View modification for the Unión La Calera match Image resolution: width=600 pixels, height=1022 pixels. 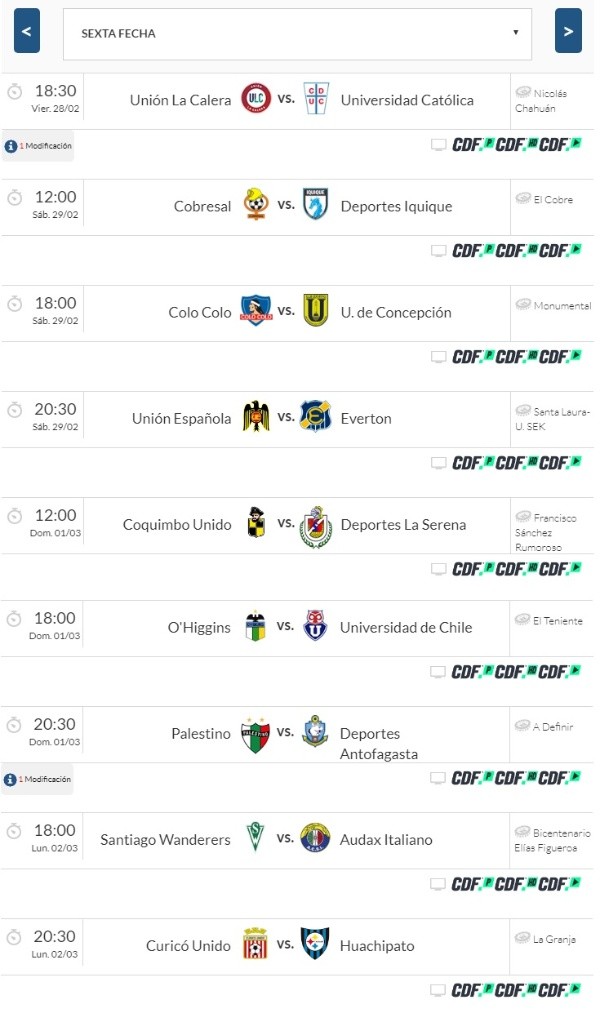[38, 146]
